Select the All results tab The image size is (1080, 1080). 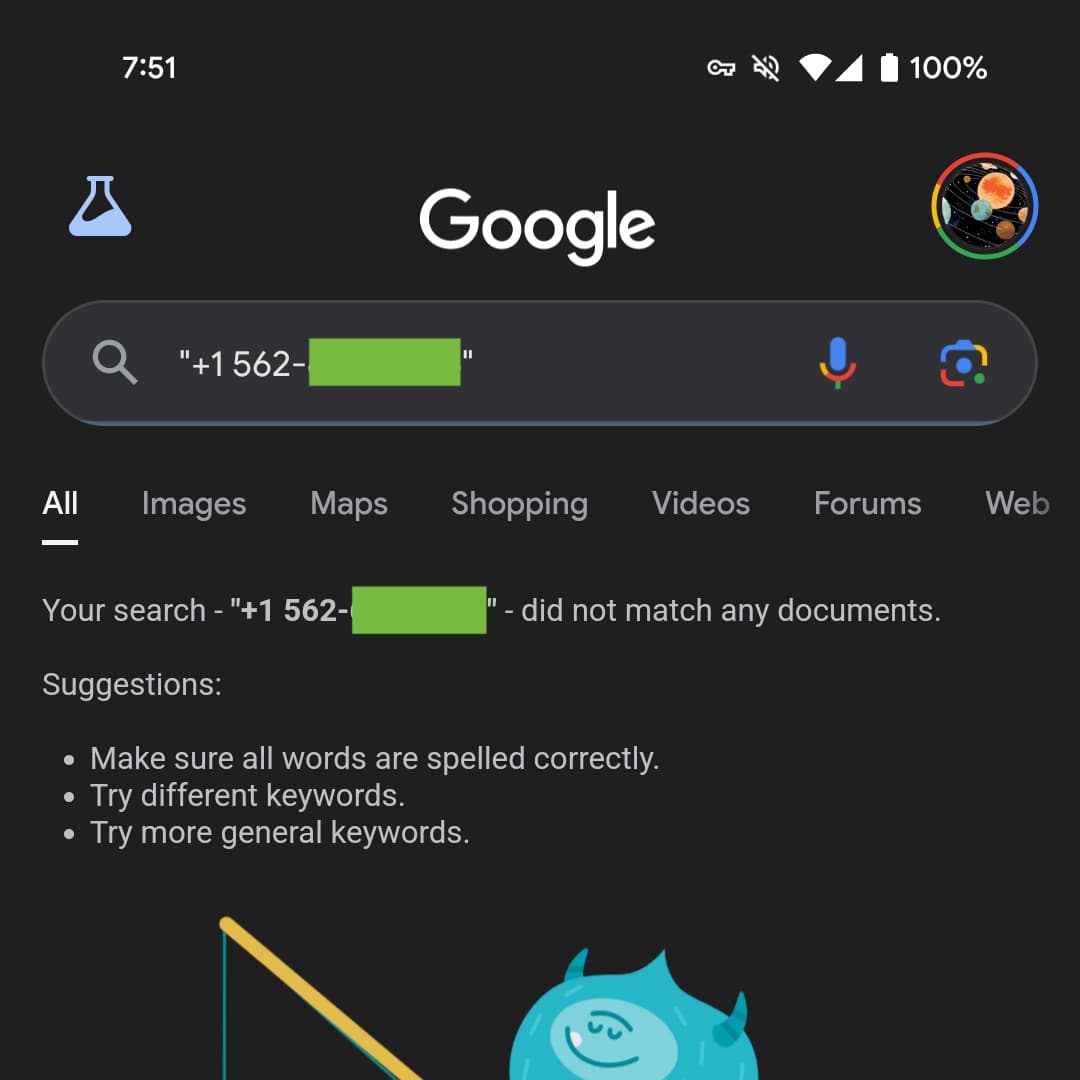(x=60, y=504)
